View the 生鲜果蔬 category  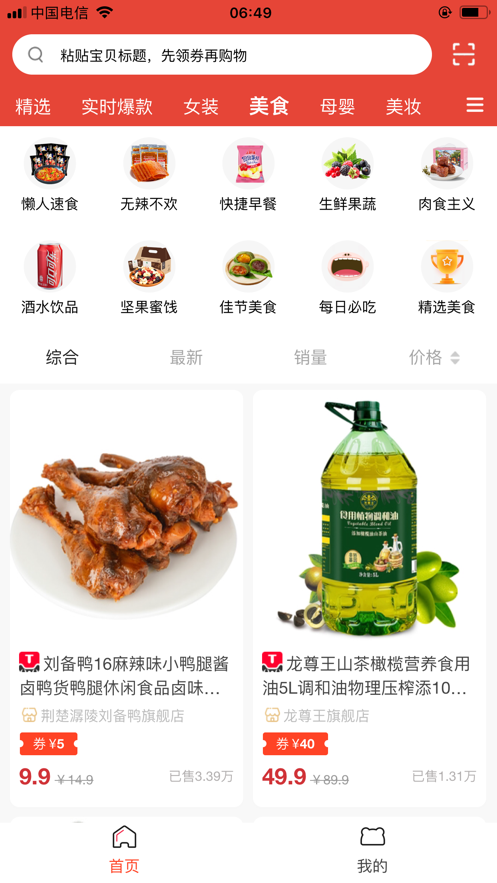point(347,175)
